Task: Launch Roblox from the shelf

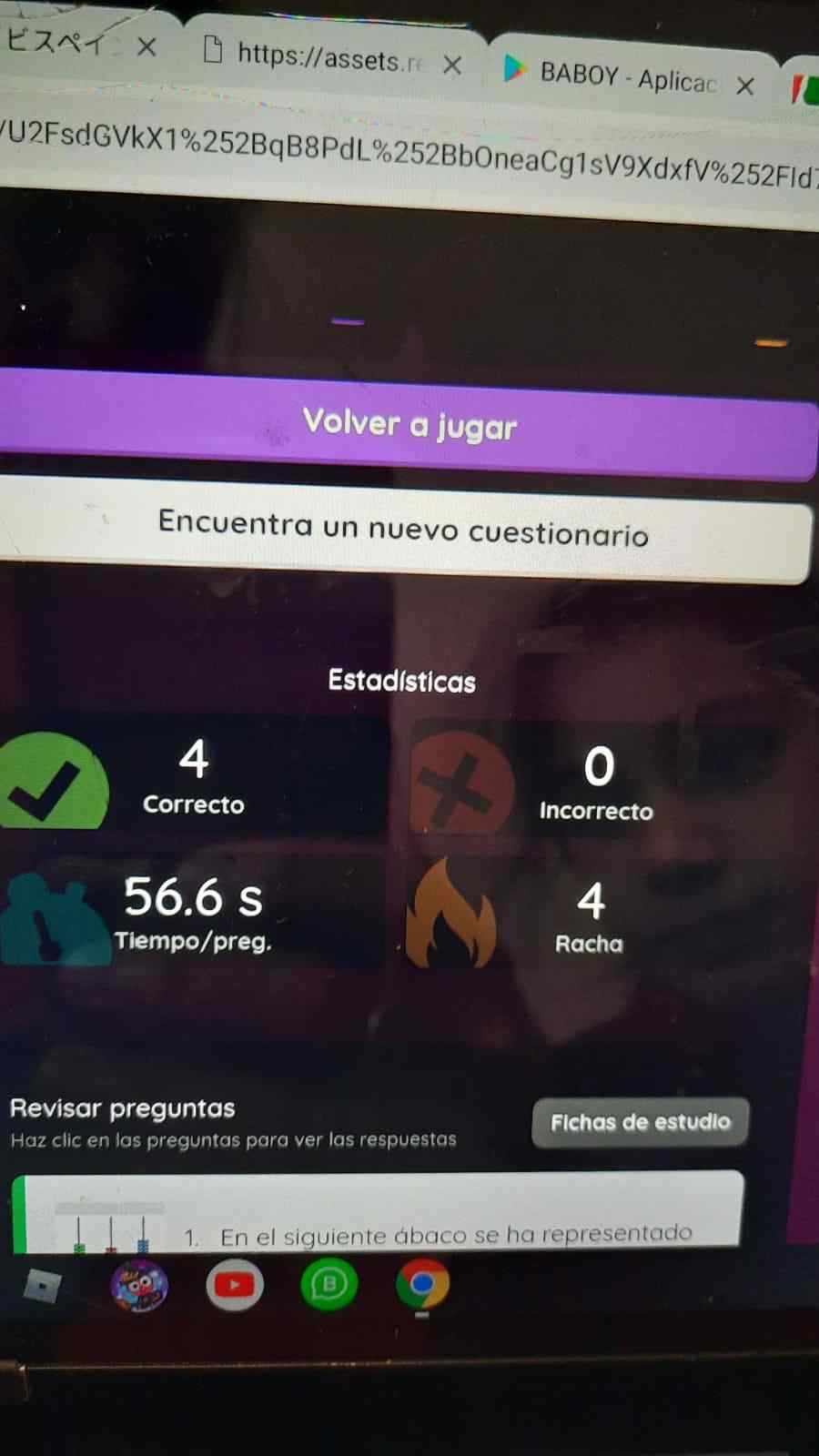Action: (42, 1286)
